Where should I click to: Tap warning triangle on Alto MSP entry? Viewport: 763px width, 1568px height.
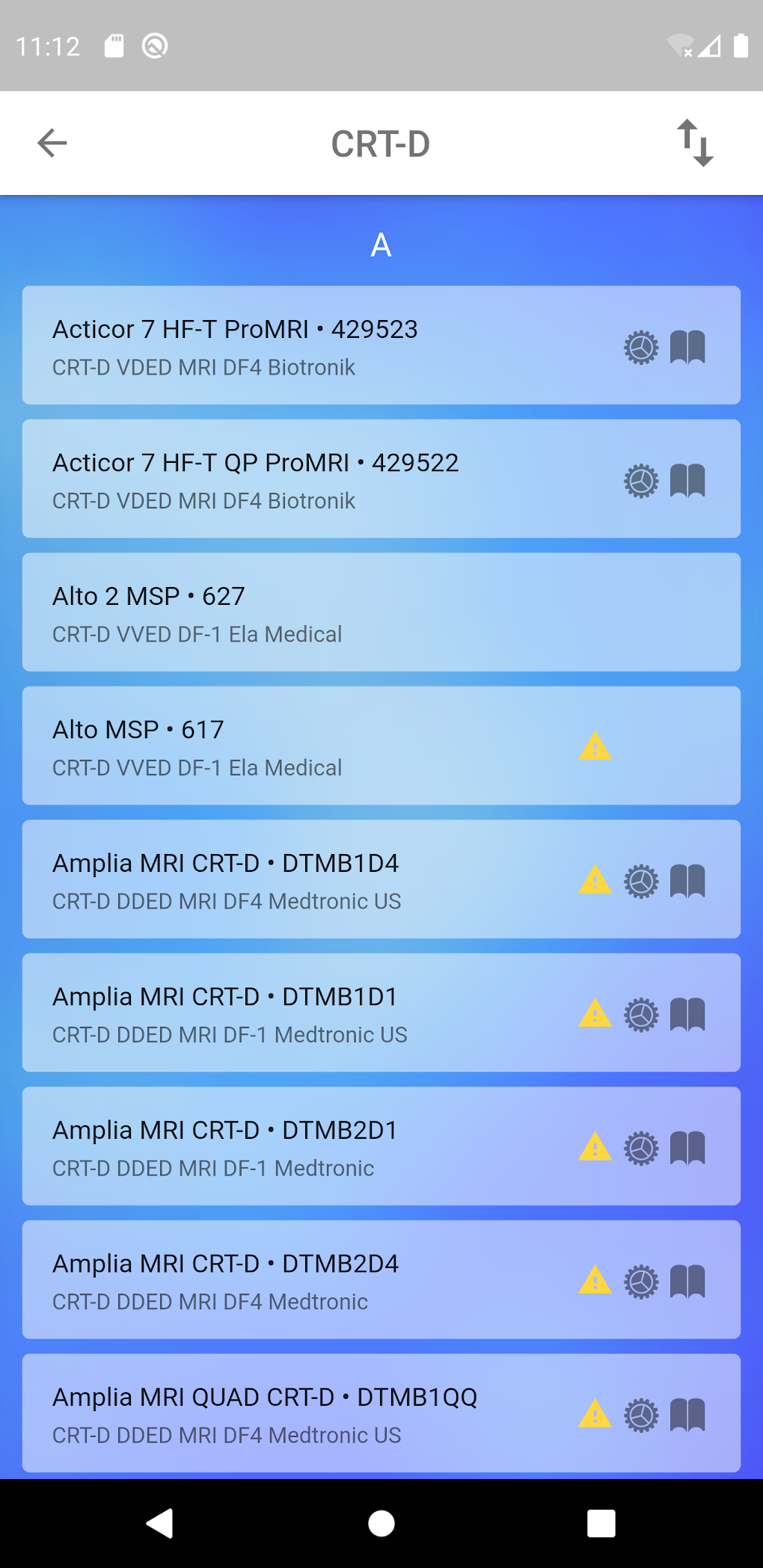(594, 747)
